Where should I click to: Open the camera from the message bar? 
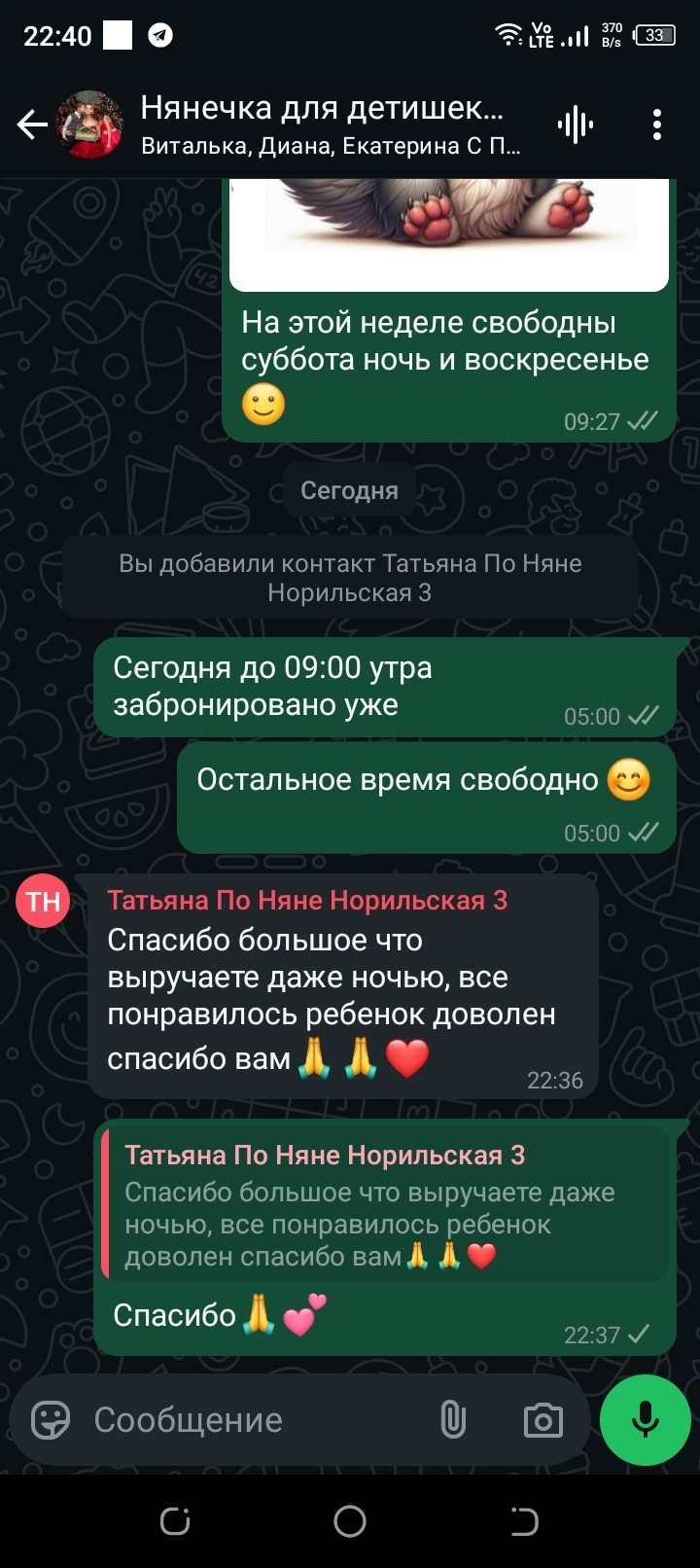click(542, 1420)
